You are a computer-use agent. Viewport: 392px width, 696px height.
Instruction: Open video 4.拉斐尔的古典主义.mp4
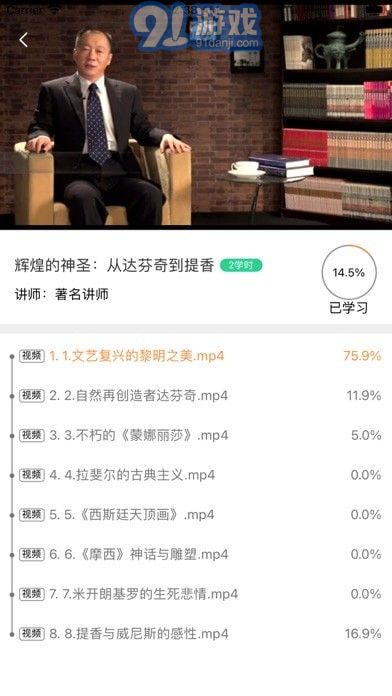click(x=196, y=475)
